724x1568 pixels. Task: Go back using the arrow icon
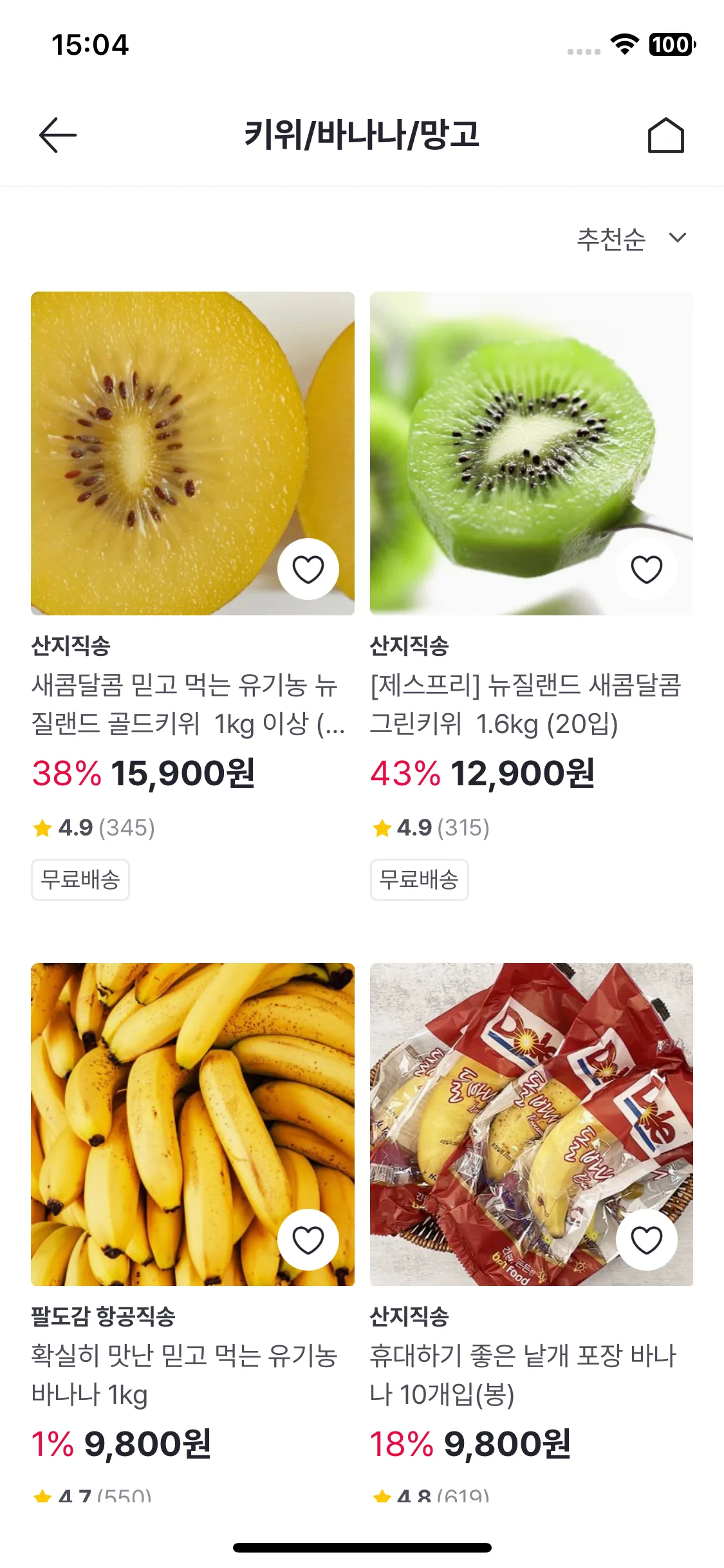[58, 135]
